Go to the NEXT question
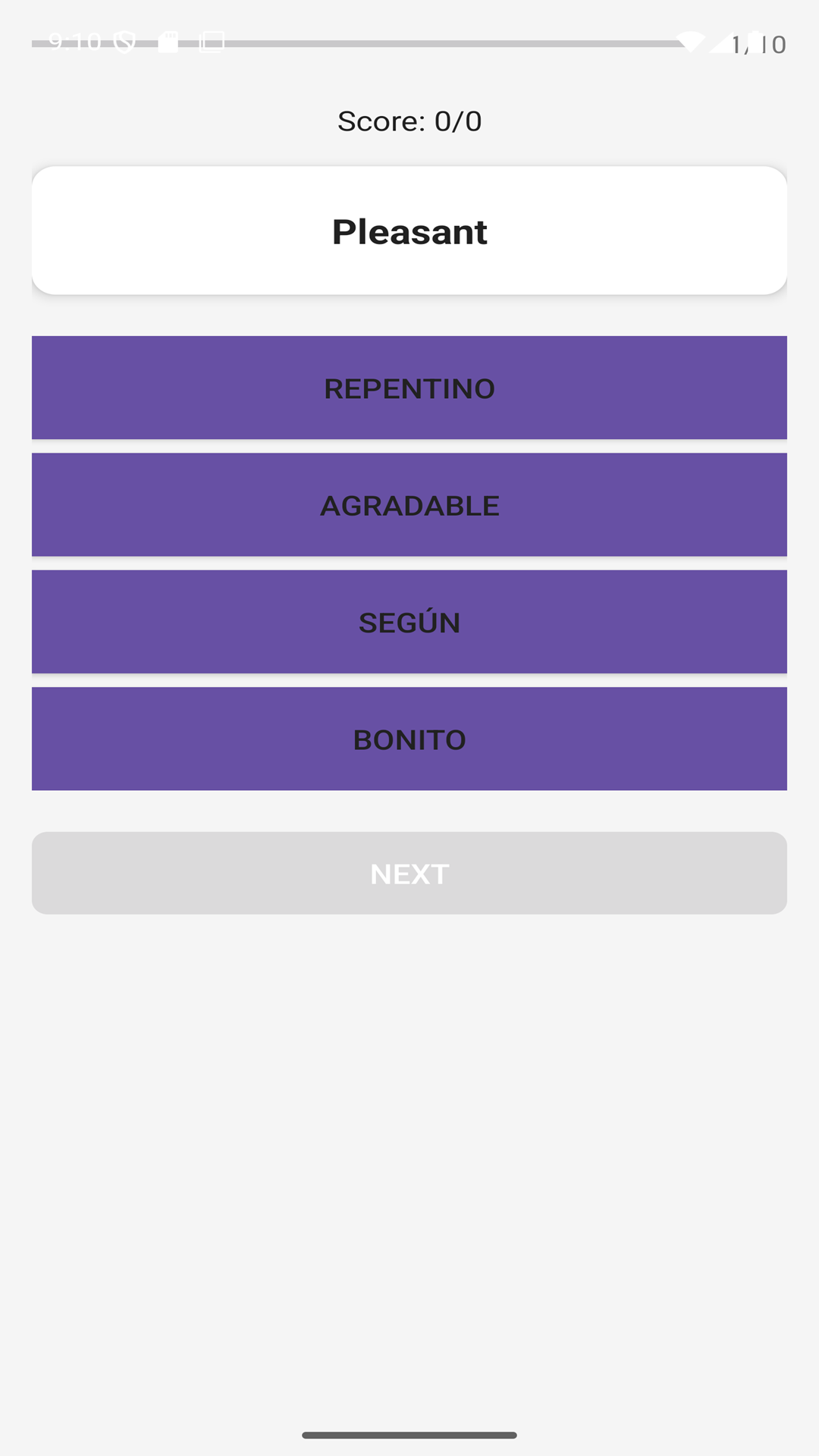The height and width of the screenshot is (1456, 819). tap(409, 873)
